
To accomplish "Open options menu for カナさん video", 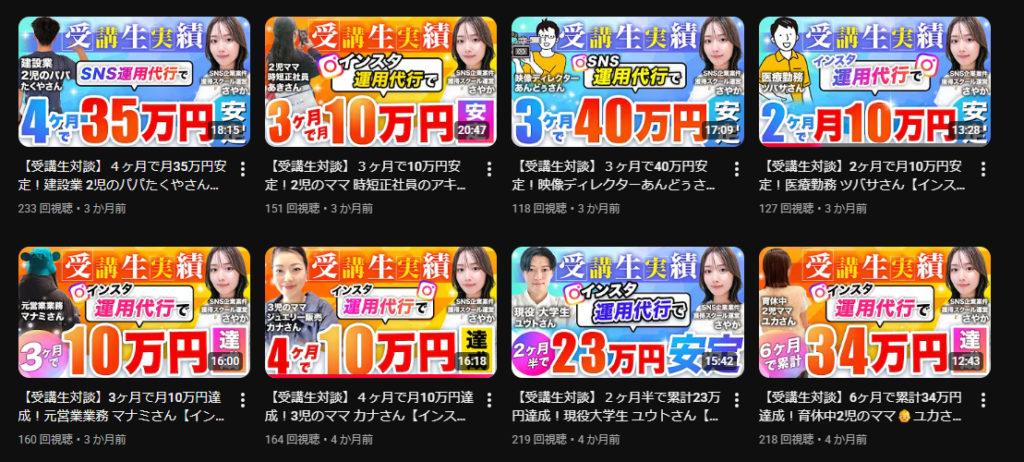I will pos(489,398).
